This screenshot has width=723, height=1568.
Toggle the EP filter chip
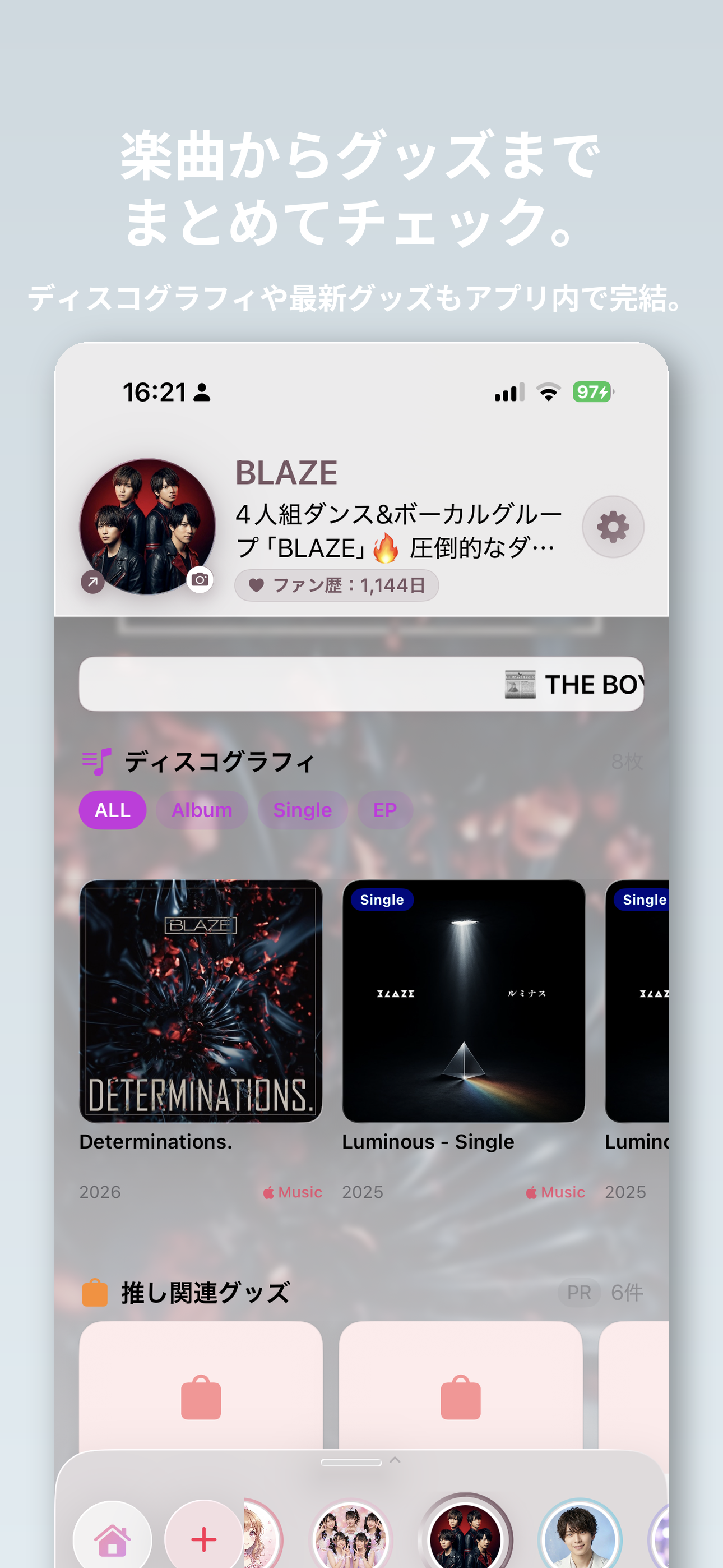(384, 810)
